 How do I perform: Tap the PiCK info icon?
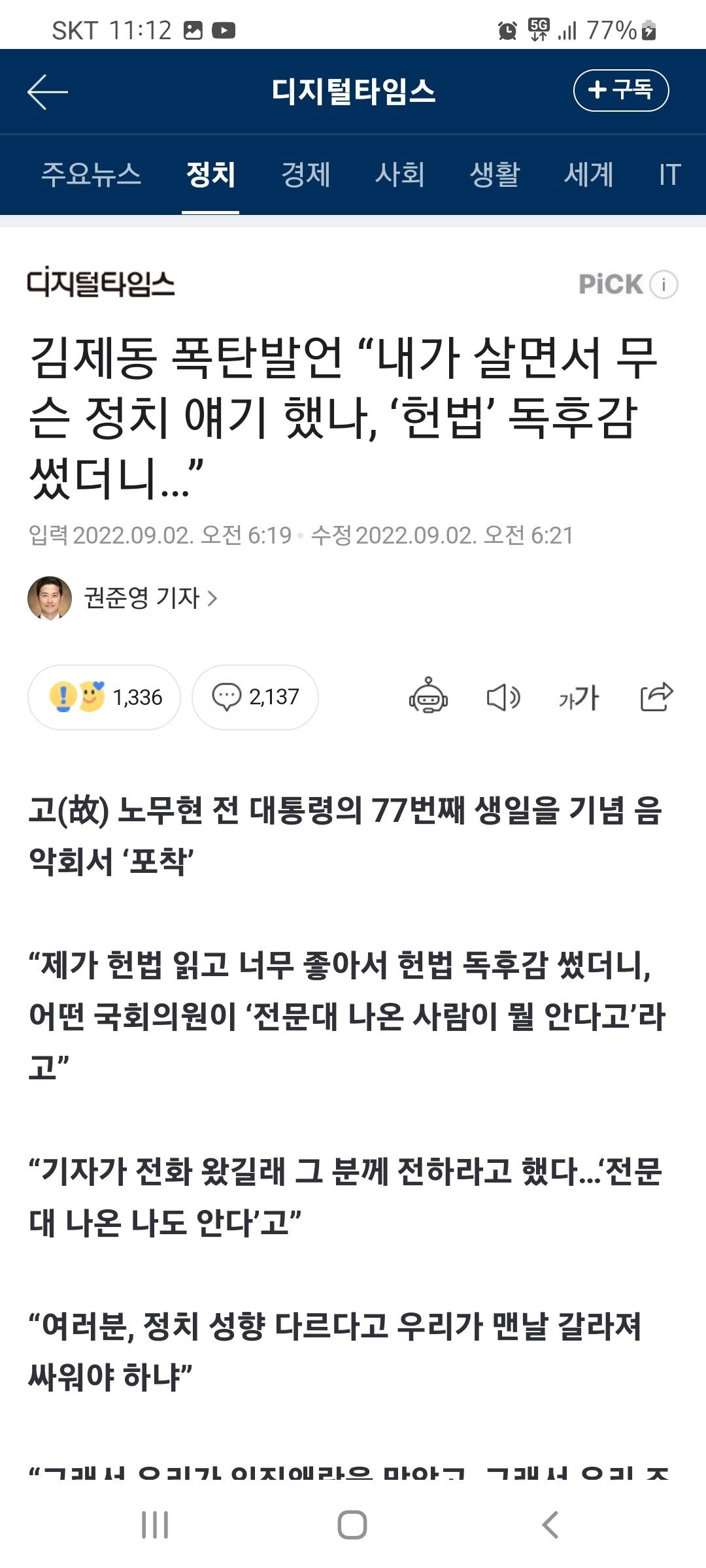[x=664, y=285]
